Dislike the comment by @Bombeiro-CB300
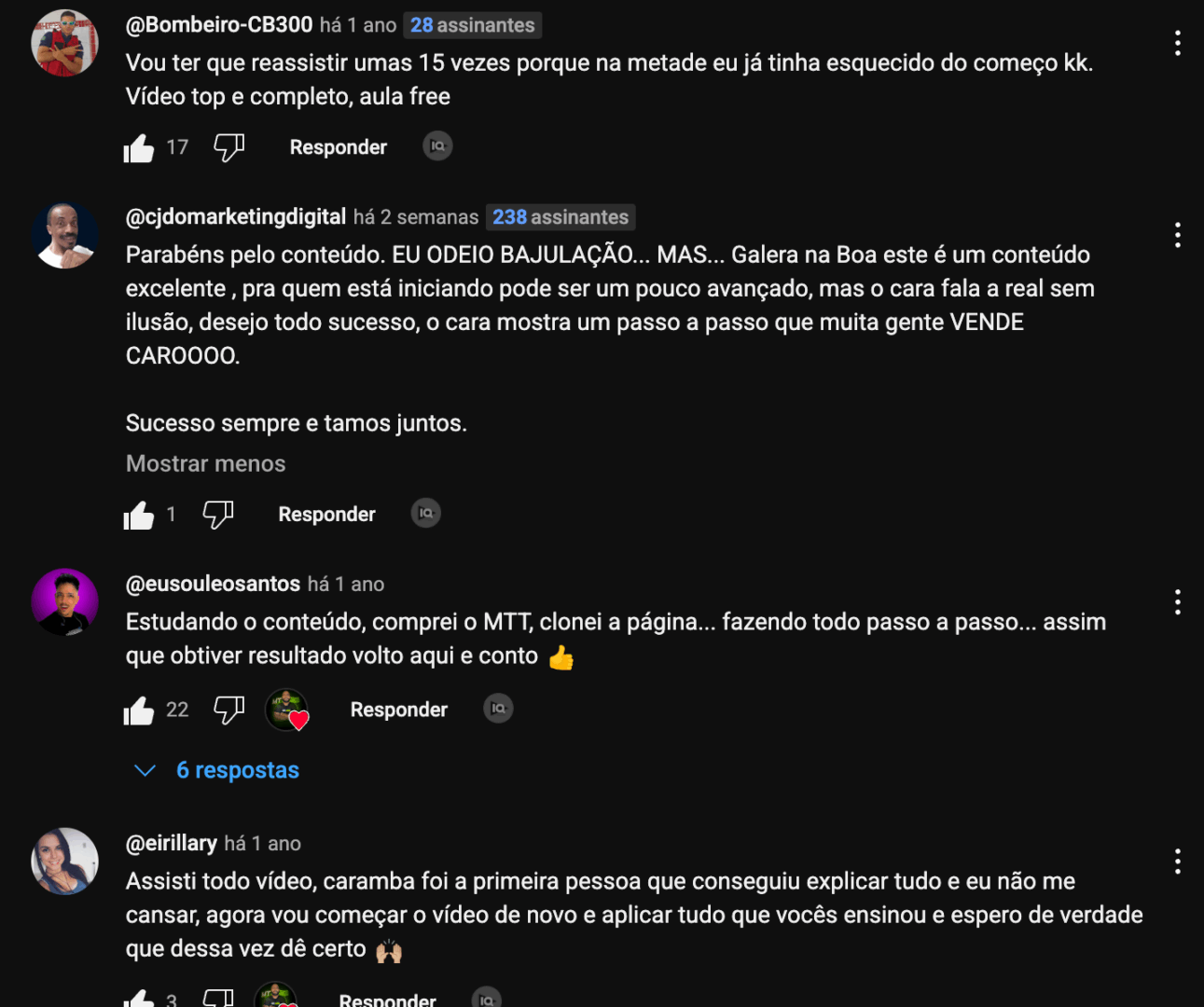 pos(228,147)
